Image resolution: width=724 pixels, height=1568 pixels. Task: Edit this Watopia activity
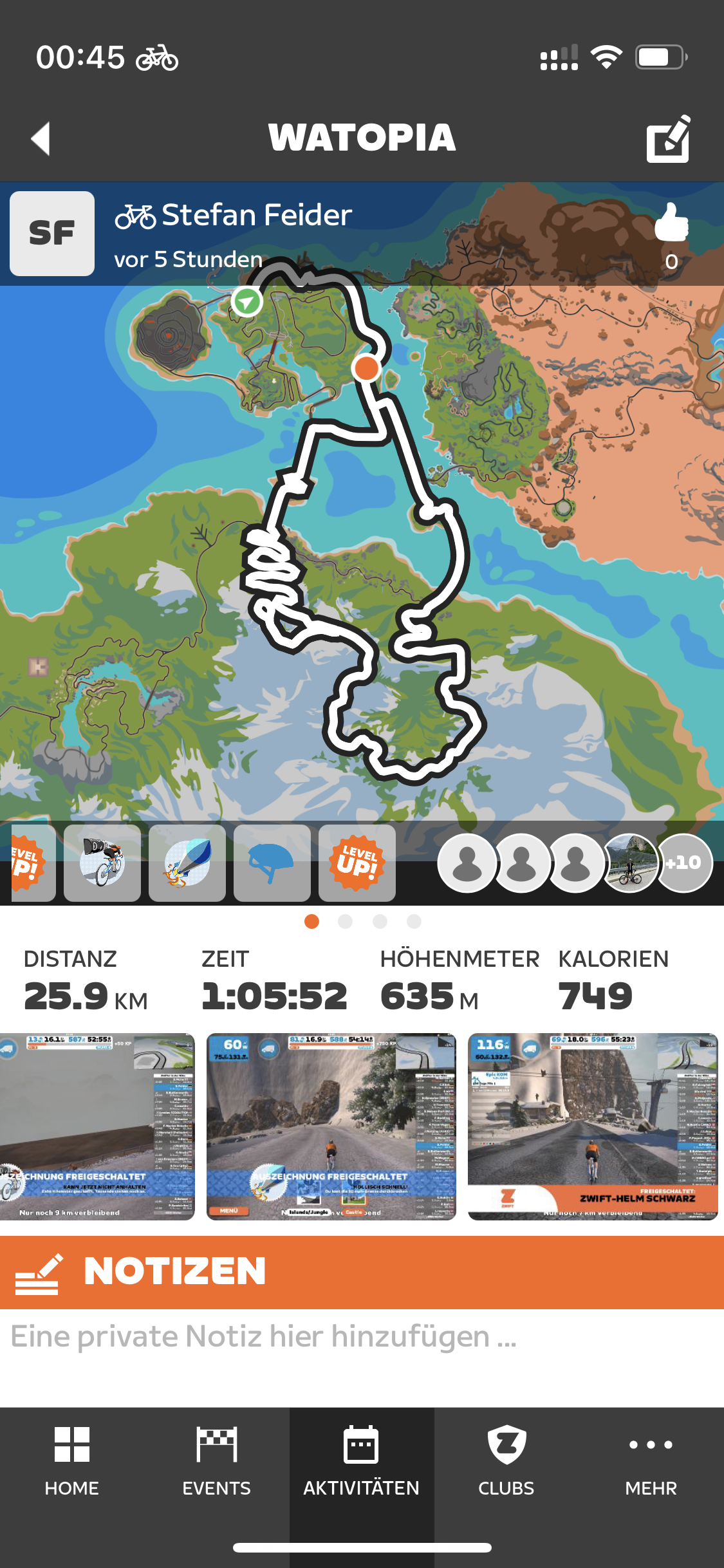[669, 138]
